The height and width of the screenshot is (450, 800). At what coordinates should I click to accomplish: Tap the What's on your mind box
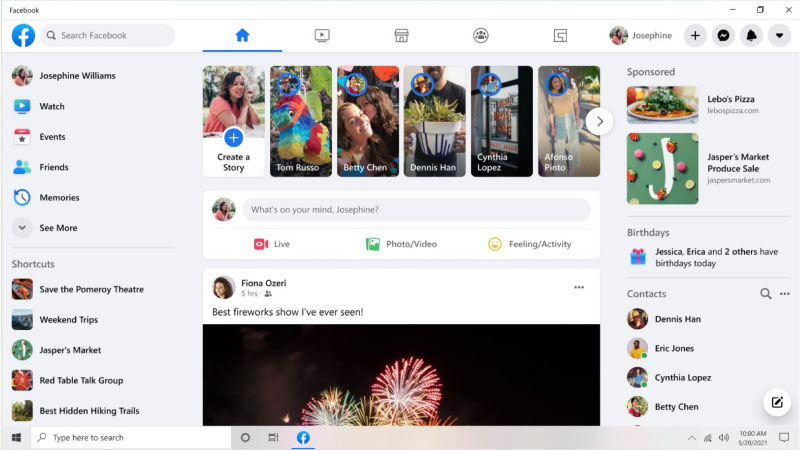(418, 210)
